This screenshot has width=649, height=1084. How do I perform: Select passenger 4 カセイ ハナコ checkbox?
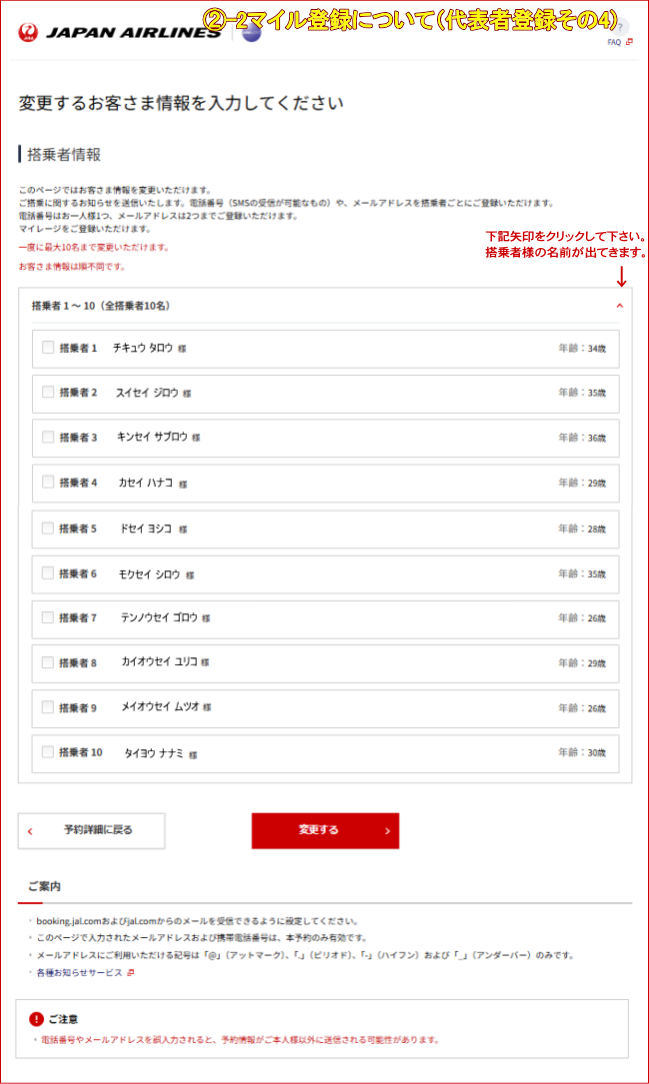point(48,482)
